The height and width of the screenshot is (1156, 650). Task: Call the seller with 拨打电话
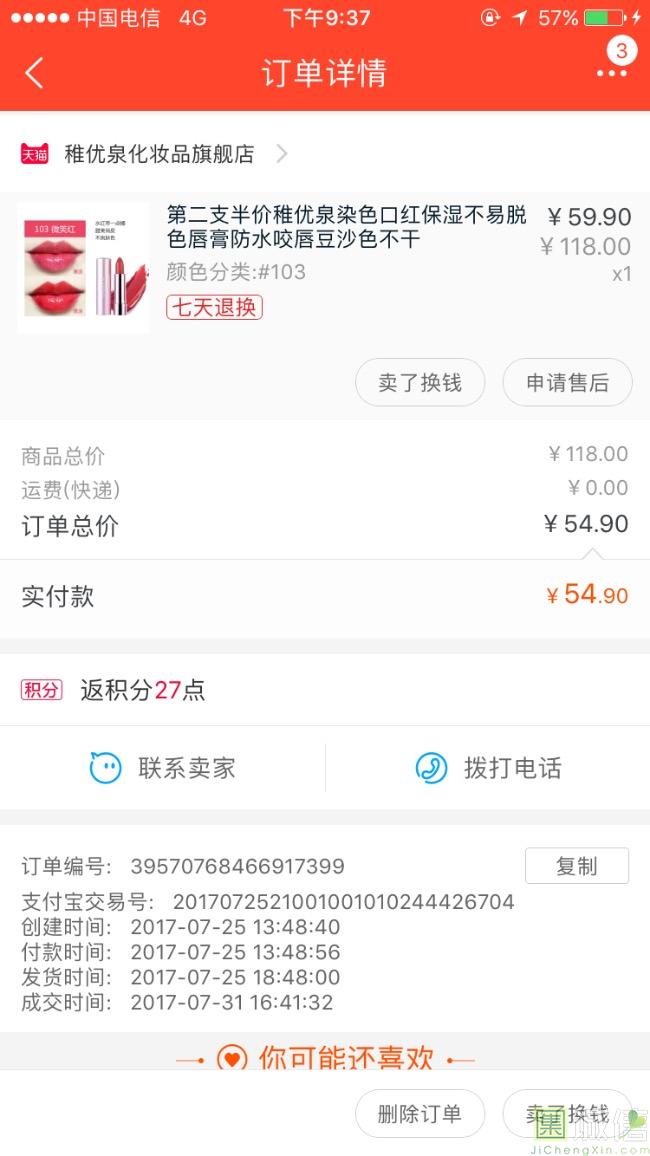point(488,768)
